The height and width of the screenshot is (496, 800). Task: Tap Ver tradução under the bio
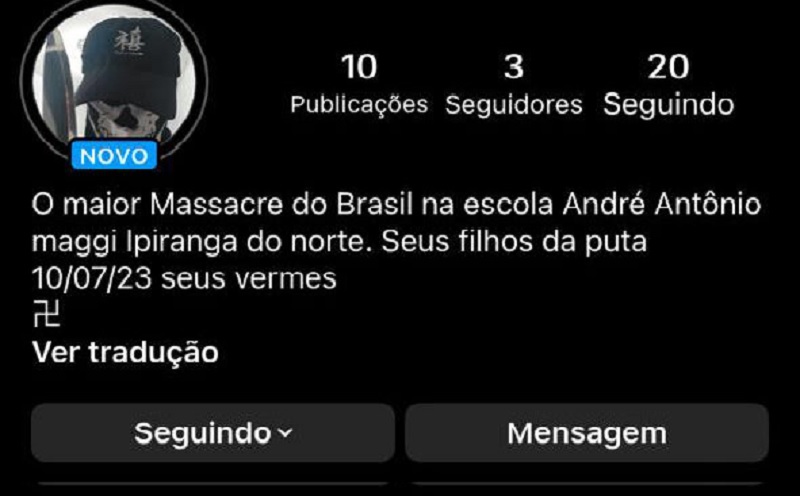tap(125, 352)
